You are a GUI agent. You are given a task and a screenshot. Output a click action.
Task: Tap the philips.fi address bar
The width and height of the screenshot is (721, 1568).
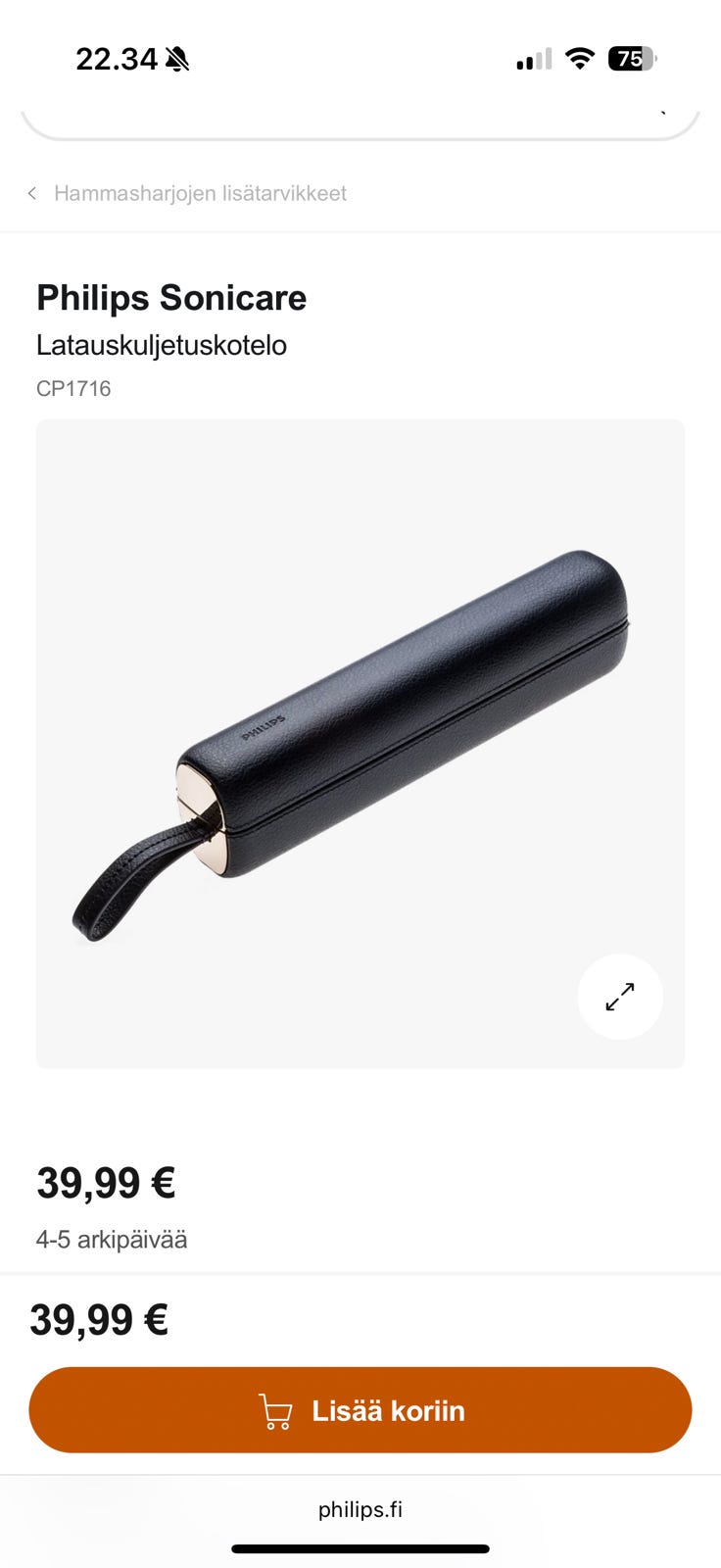click(360, 1509)
